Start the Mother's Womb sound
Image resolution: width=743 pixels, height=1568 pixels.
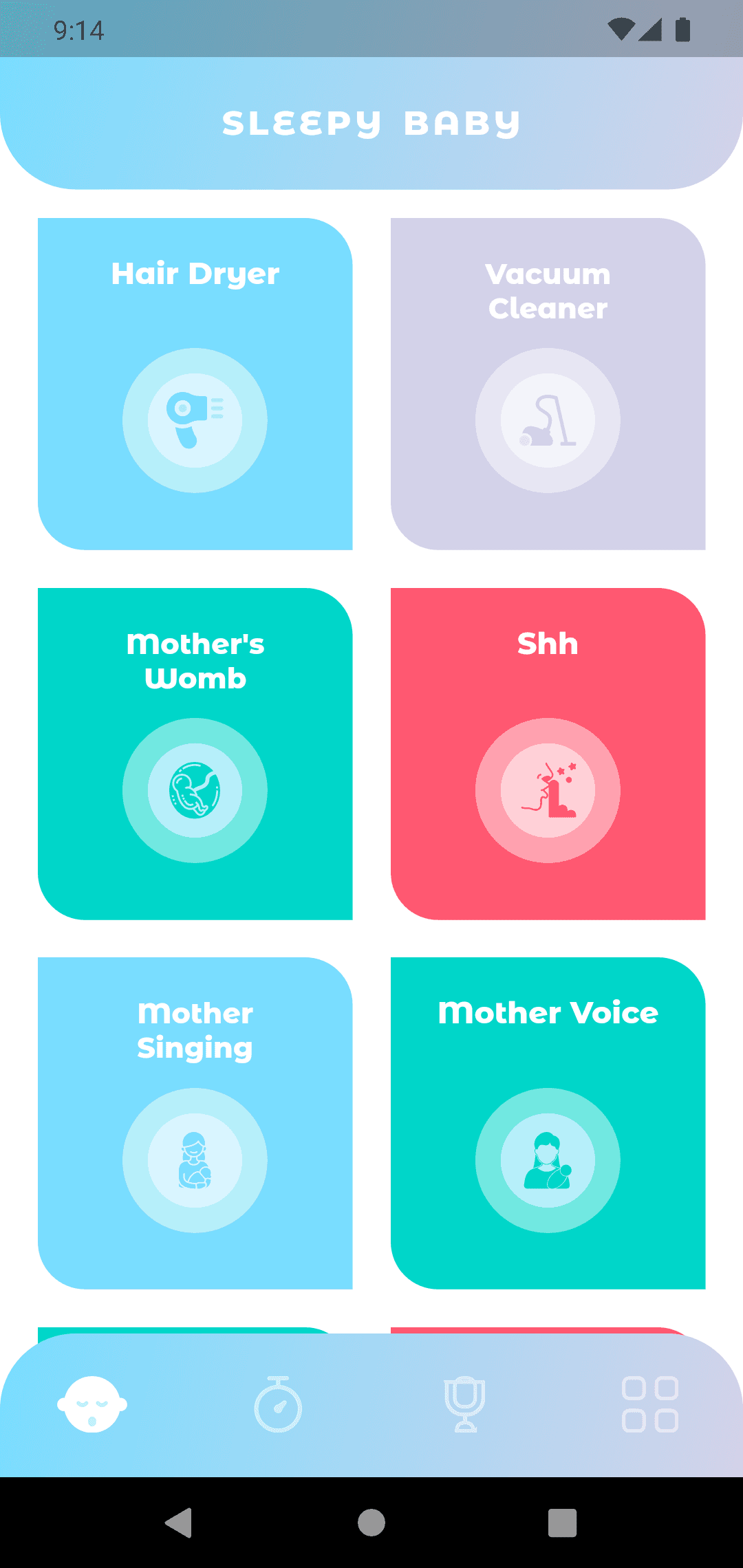click(195, 790)
